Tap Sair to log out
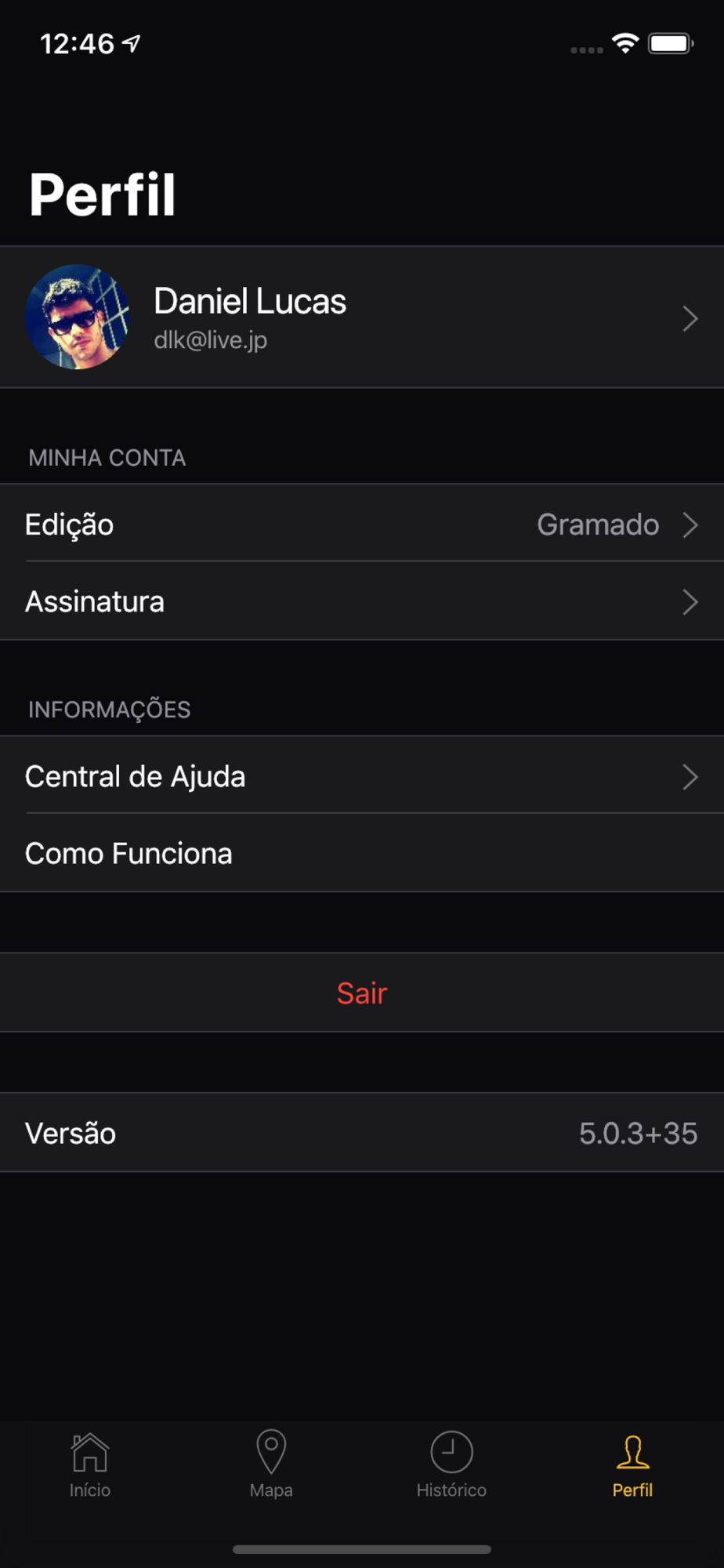This screenshot has width=724, height=1568. (362, 993)
